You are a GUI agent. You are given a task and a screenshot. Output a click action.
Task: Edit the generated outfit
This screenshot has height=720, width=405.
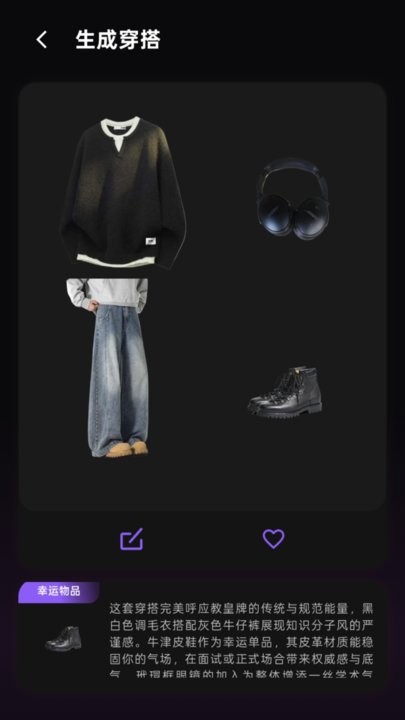131,539
